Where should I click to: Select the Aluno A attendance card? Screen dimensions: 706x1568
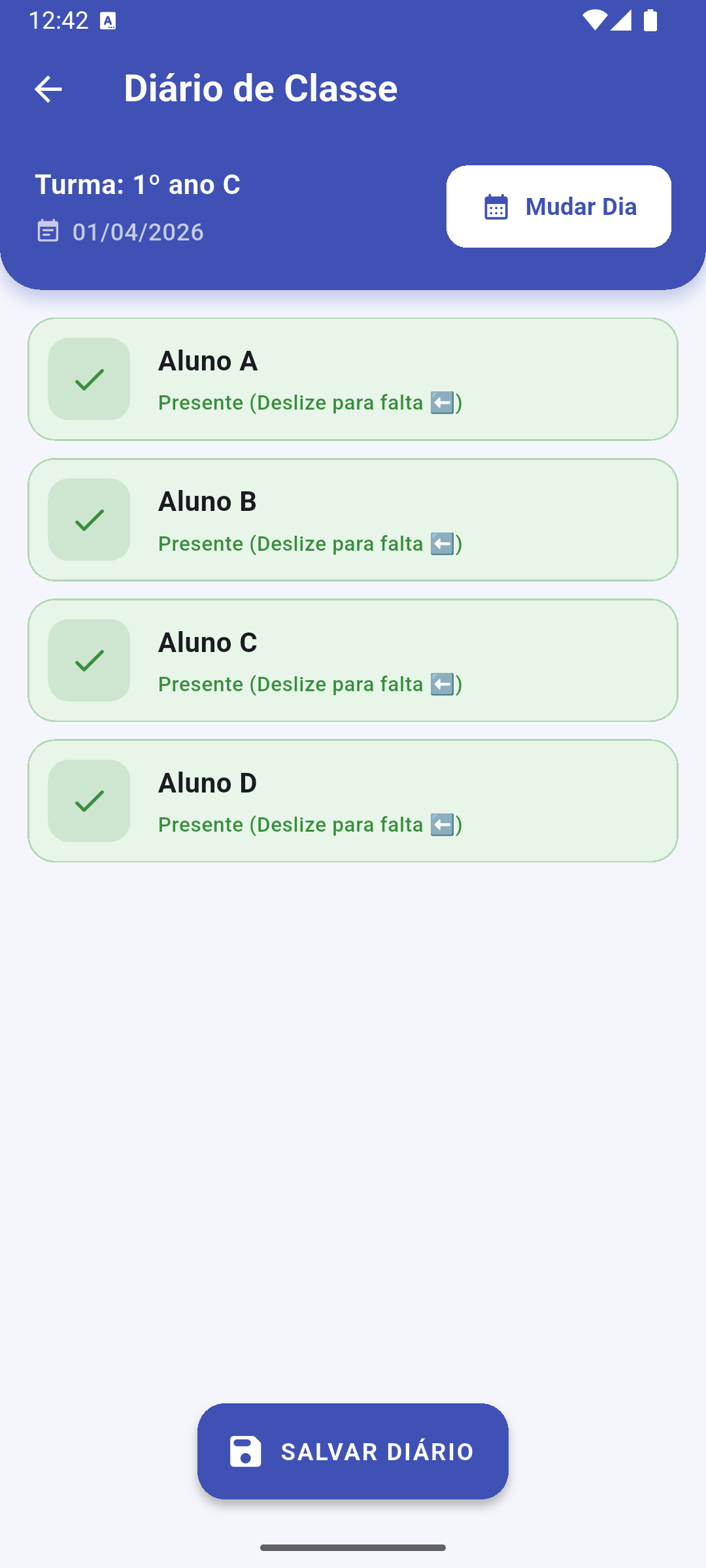point(353,380)
